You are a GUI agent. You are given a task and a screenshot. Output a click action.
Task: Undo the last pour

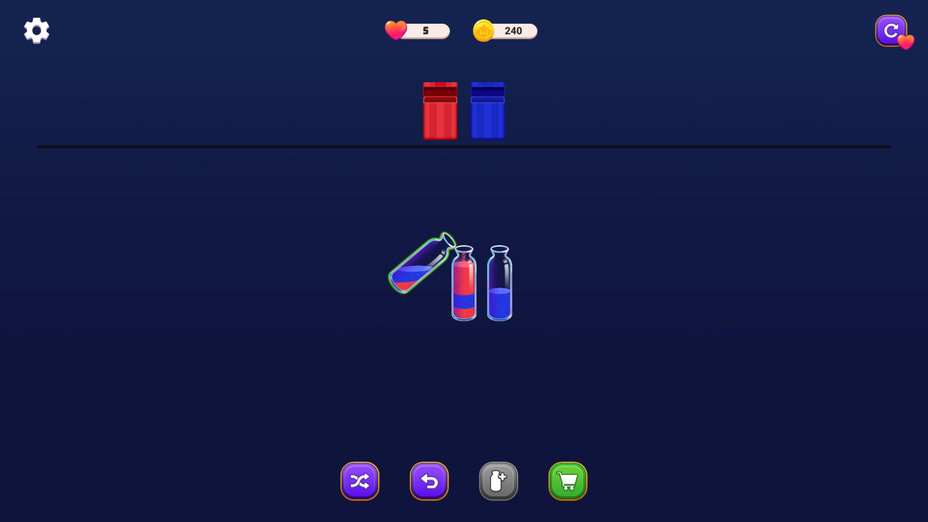pos(429,481)
